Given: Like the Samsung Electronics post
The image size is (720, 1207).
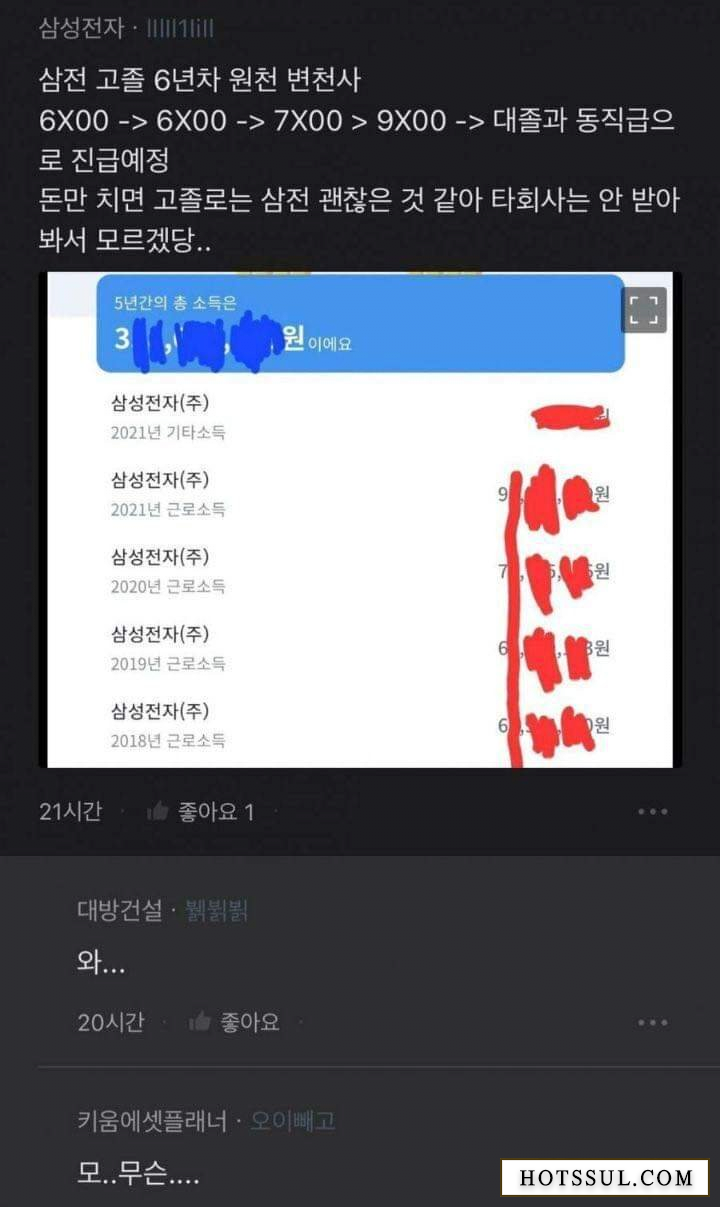Looking at the screenshot, I should (x=200, y=811).
